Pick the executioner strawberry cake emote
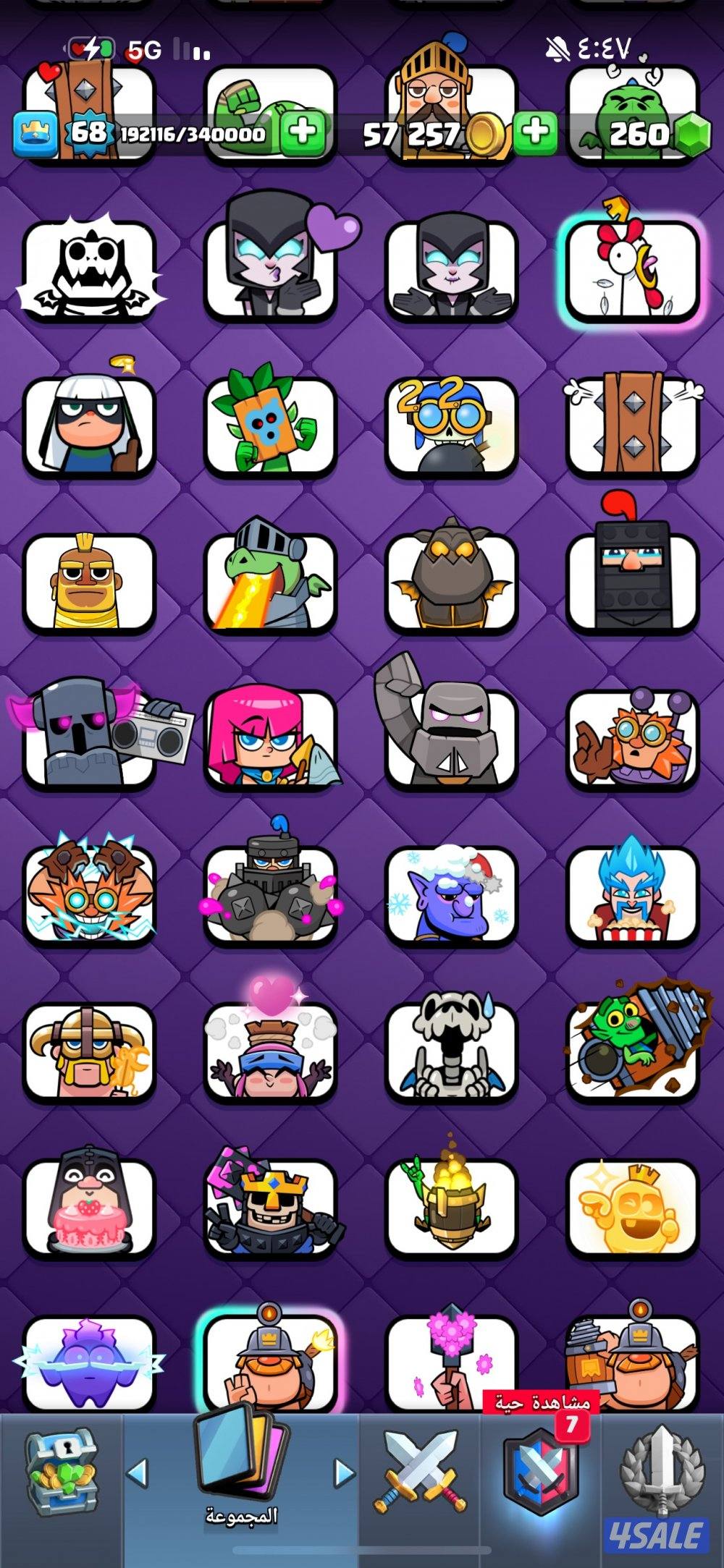 90,1207
